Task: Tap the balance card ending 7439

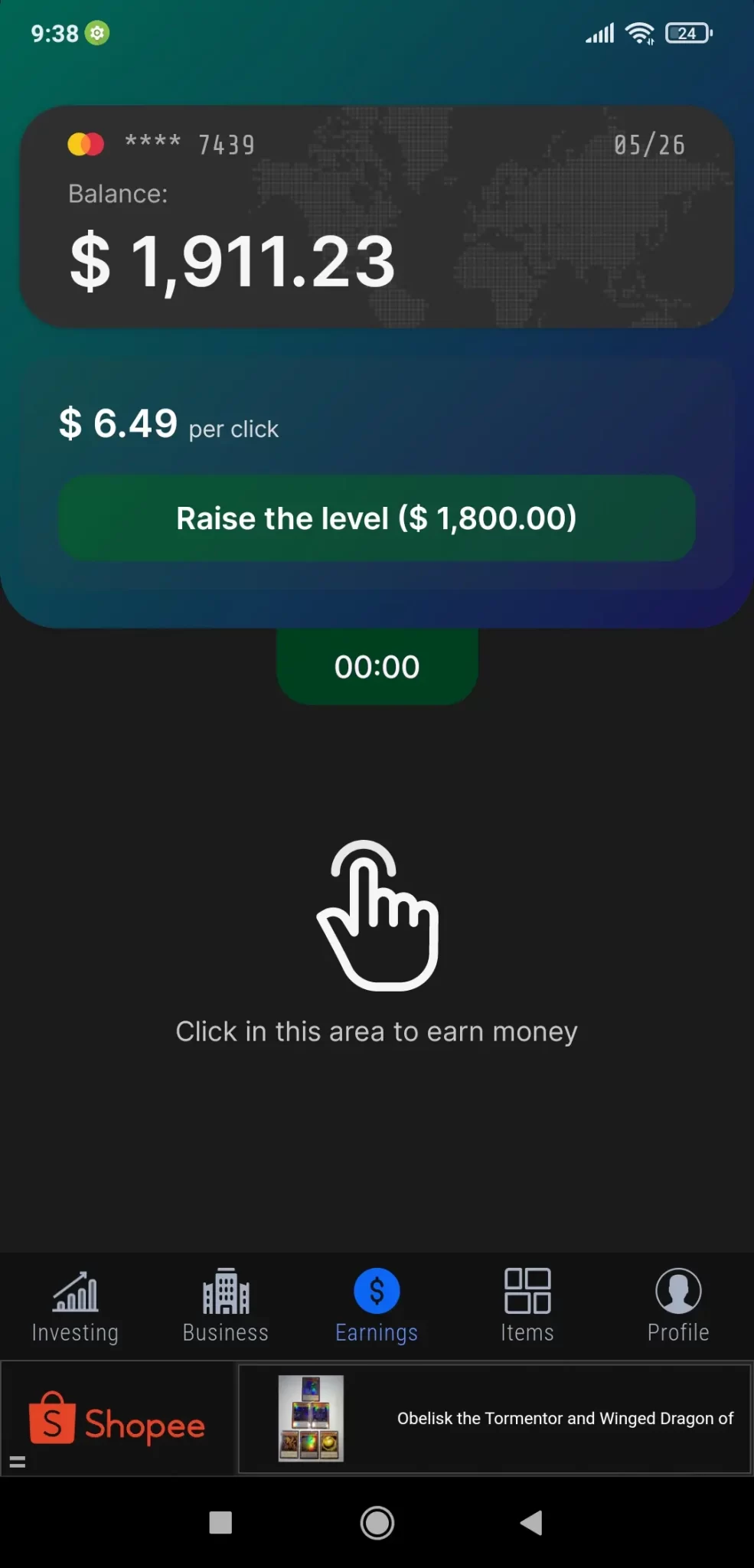Action: pyautogui.click(x=377, y=217)
